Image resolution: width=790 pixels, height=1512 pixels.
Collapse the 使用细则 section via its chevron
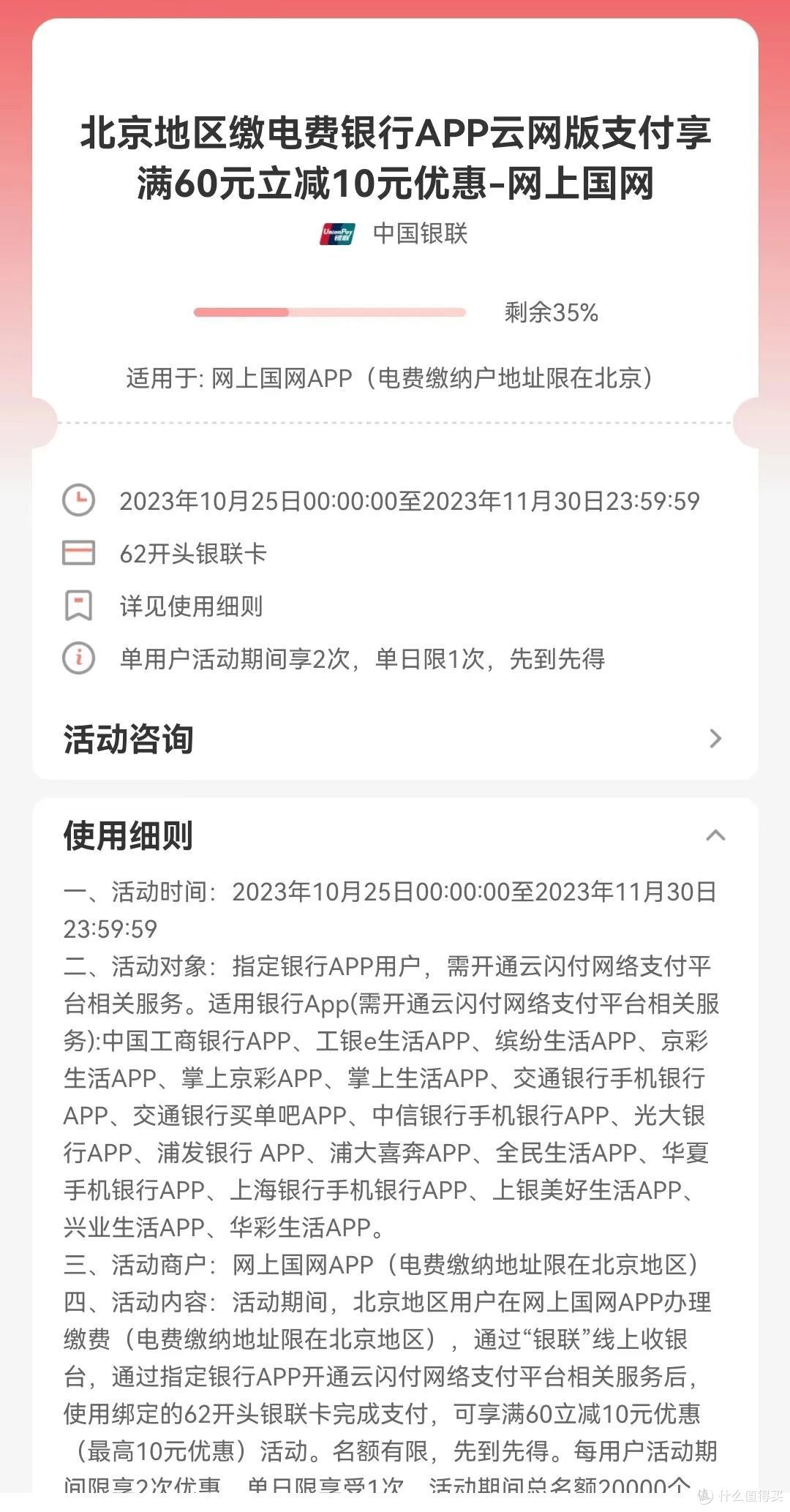(717, 832)
